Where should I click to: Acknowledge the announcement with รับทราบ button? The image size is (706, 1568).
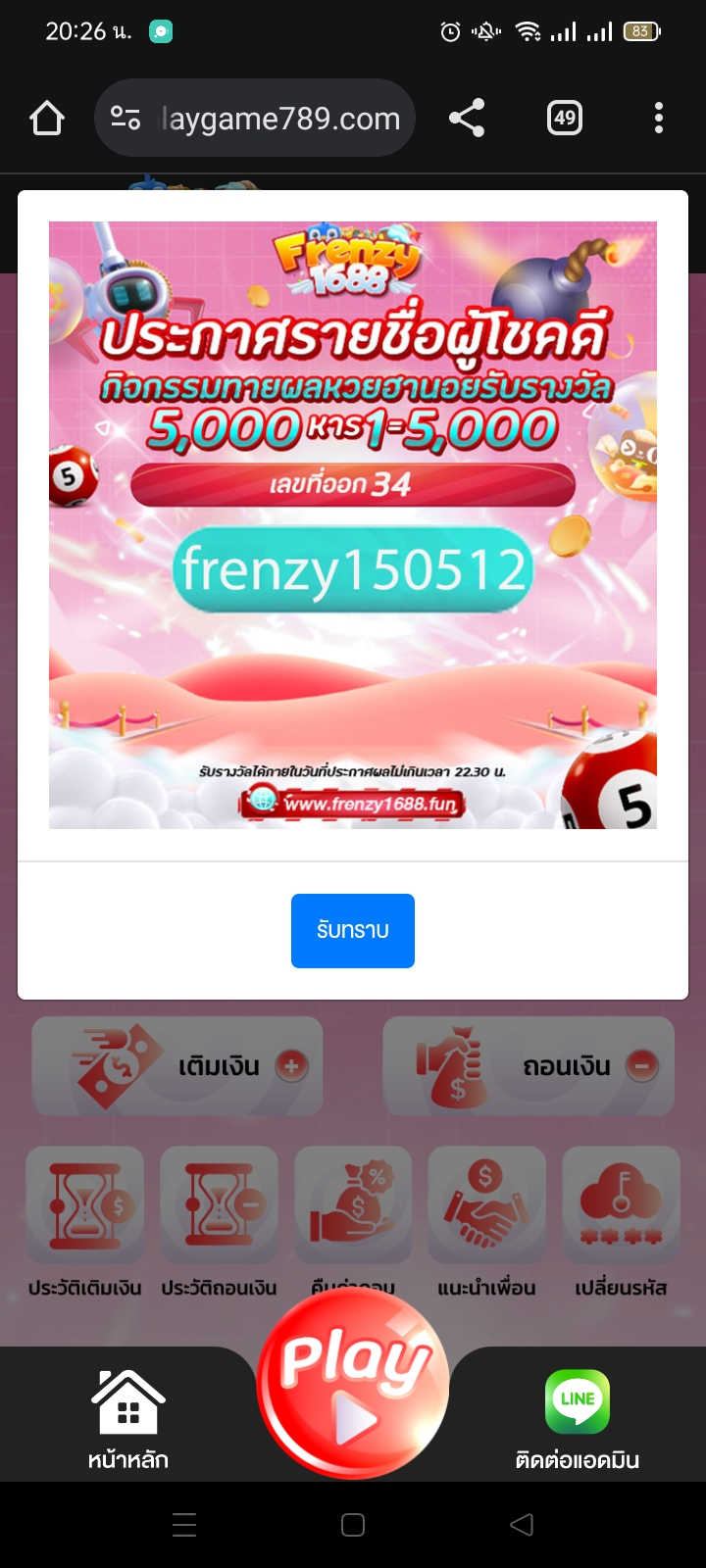pyautogui.click(x=353, y=930)
